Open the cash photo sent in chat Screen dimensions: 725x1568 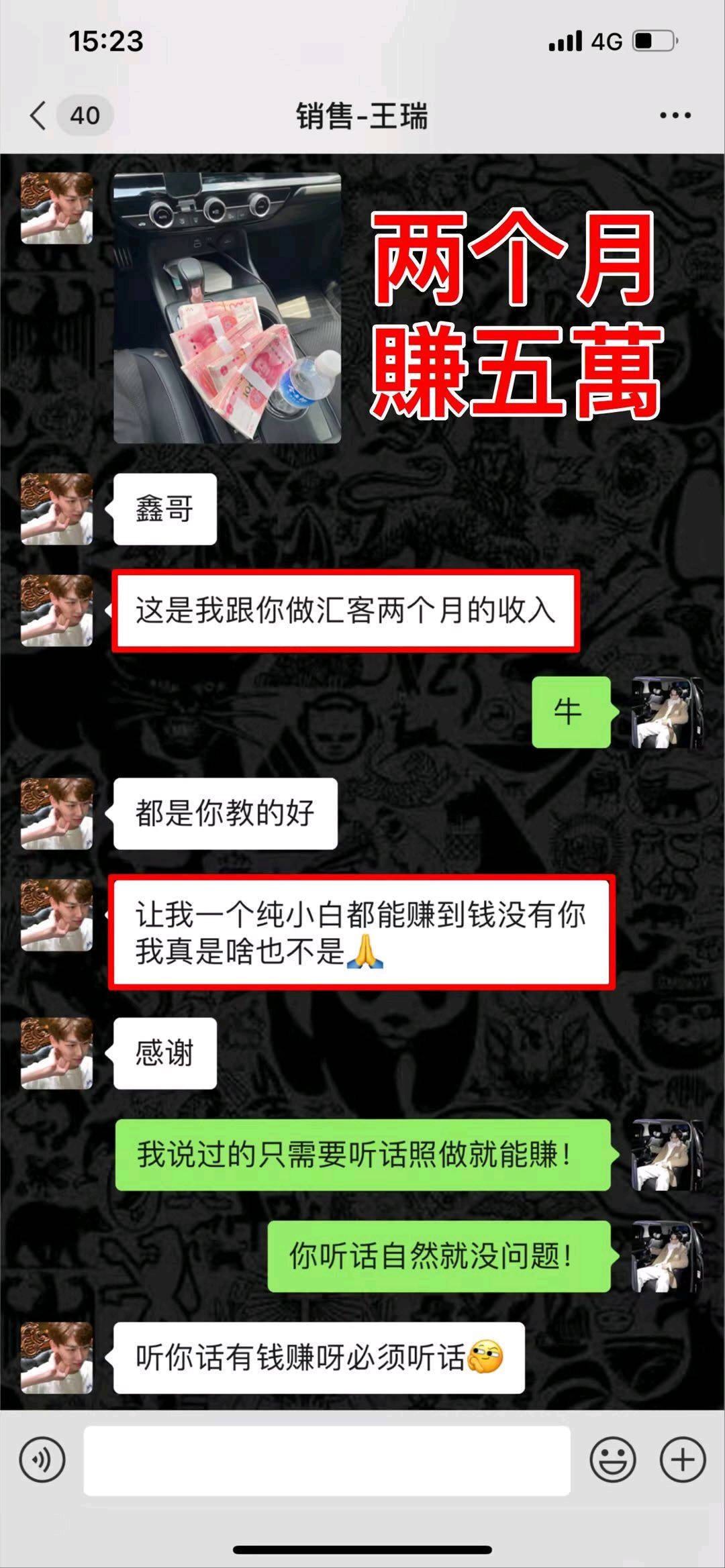click(227, 307)
